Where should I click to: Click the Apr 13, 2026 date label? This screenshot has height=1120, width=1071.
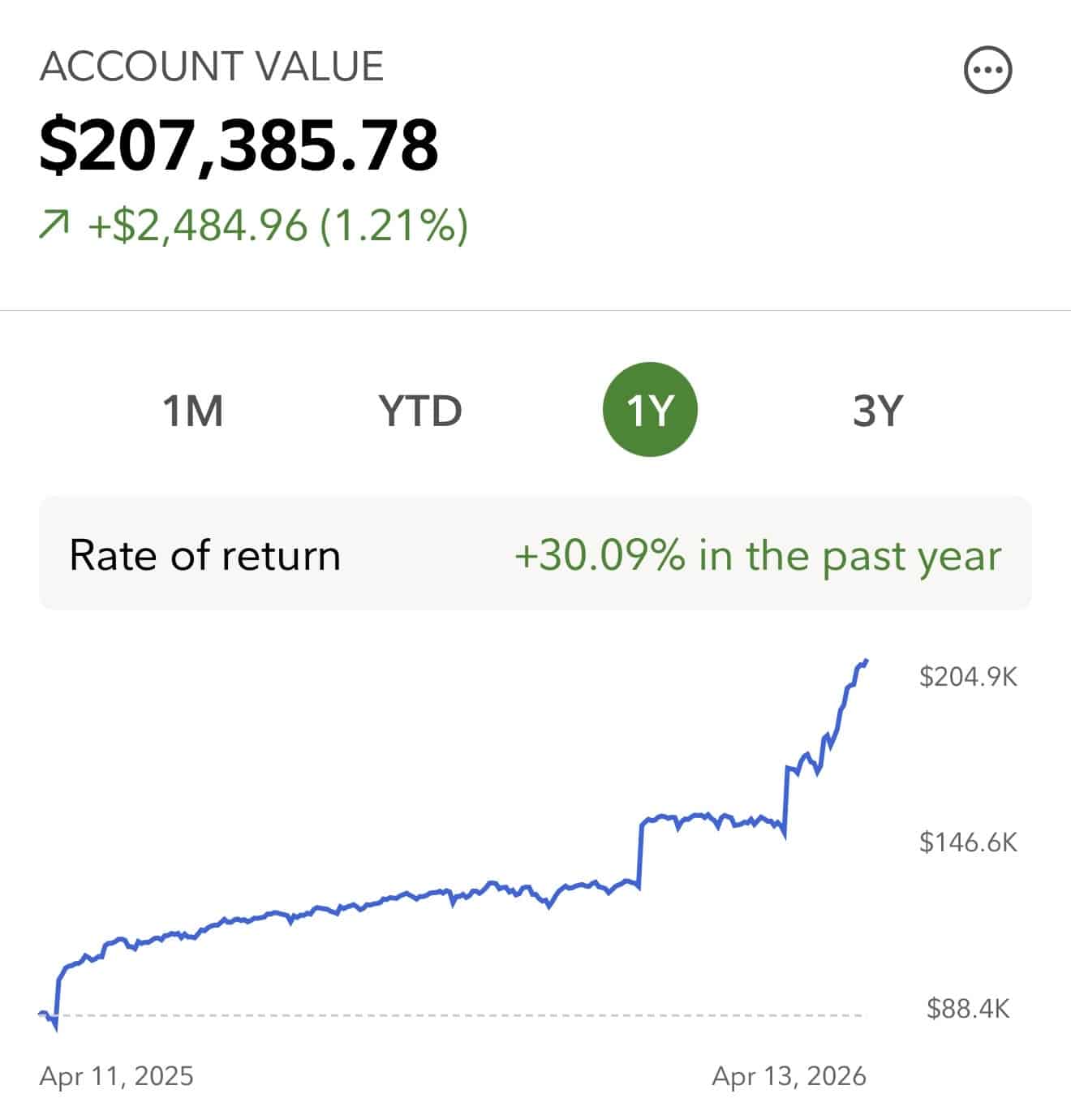tap(789, 1077)
